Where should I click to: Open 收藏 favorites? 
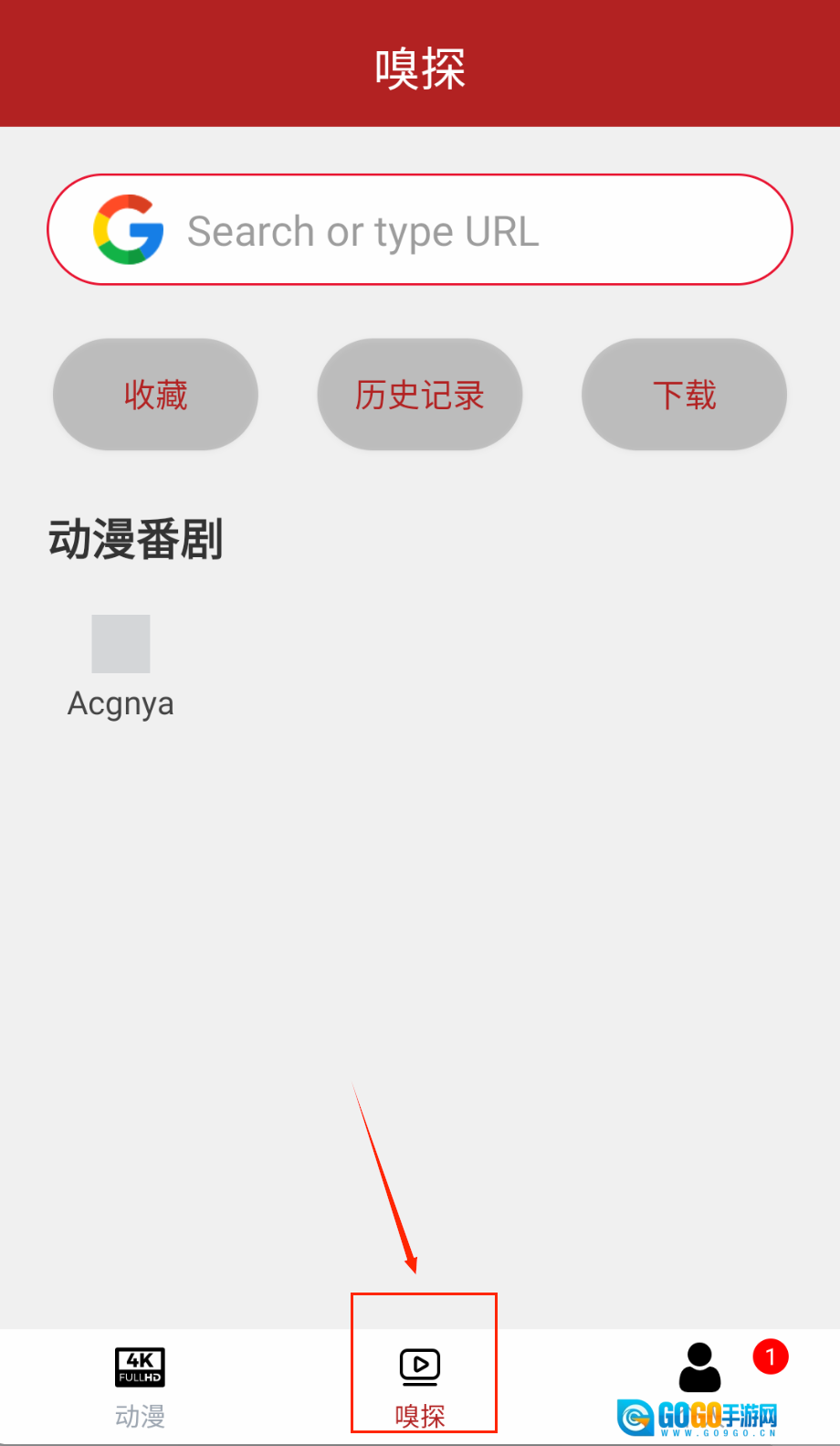click(x=155, y=395)
